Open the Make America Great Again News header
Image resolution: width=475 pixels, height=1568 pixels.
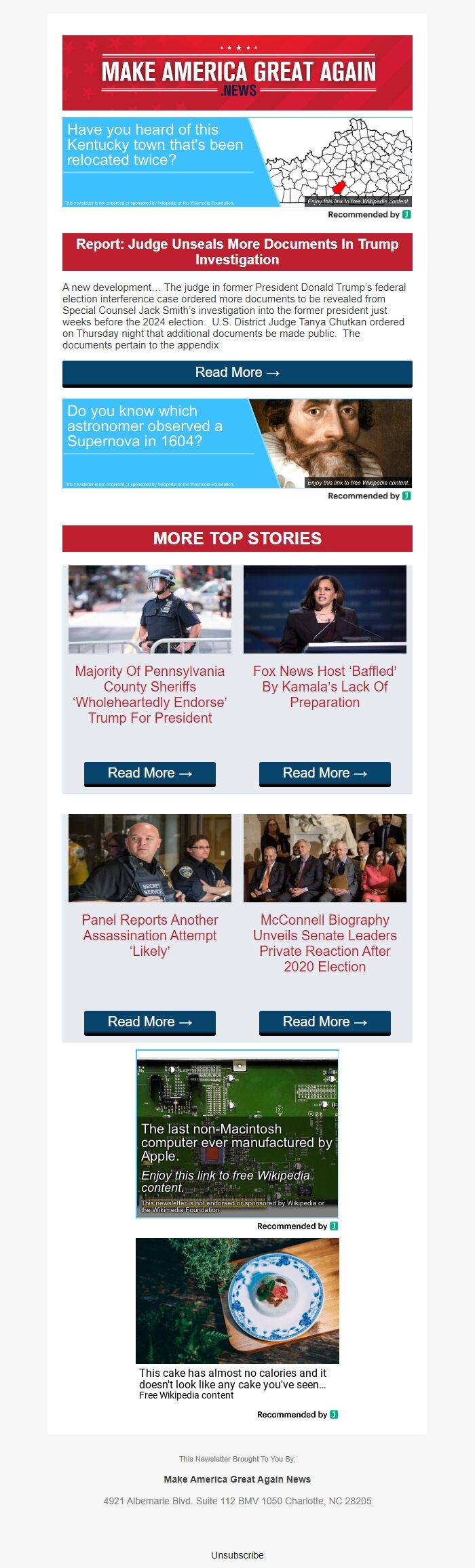point(237,73)
